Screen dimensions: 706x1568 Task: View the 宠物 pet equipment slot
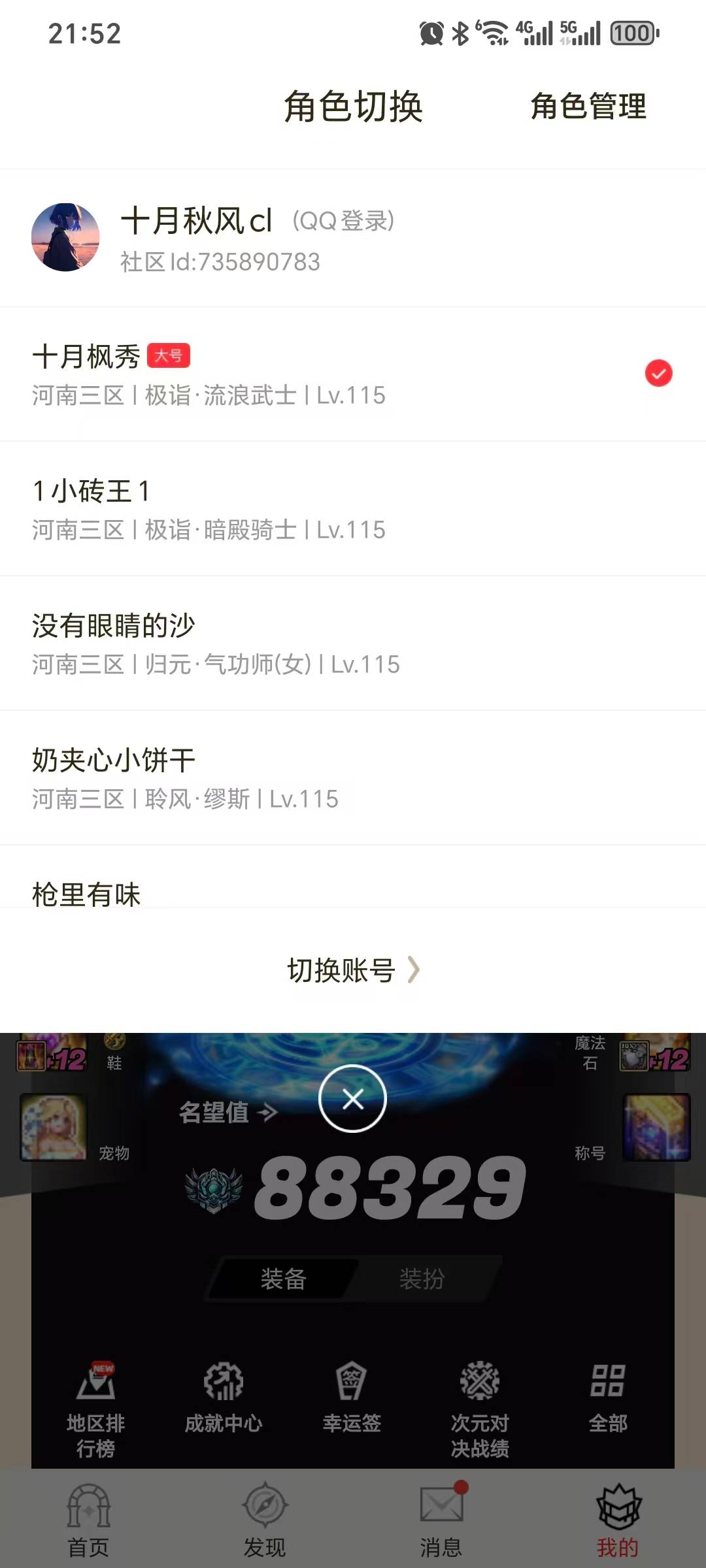(x=51, y=1127)
